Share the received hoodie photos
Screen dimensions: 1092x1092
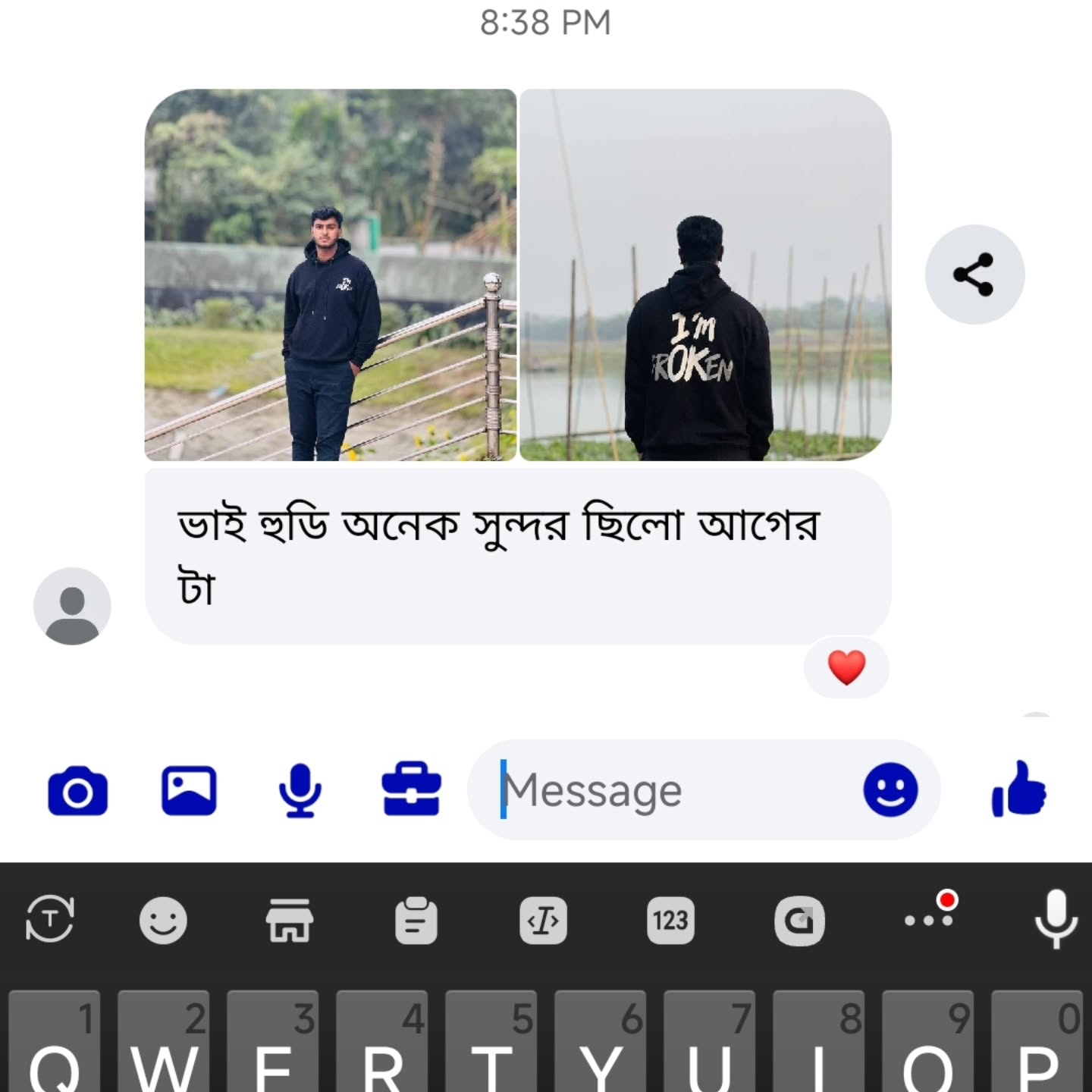(x=974, y=275)
